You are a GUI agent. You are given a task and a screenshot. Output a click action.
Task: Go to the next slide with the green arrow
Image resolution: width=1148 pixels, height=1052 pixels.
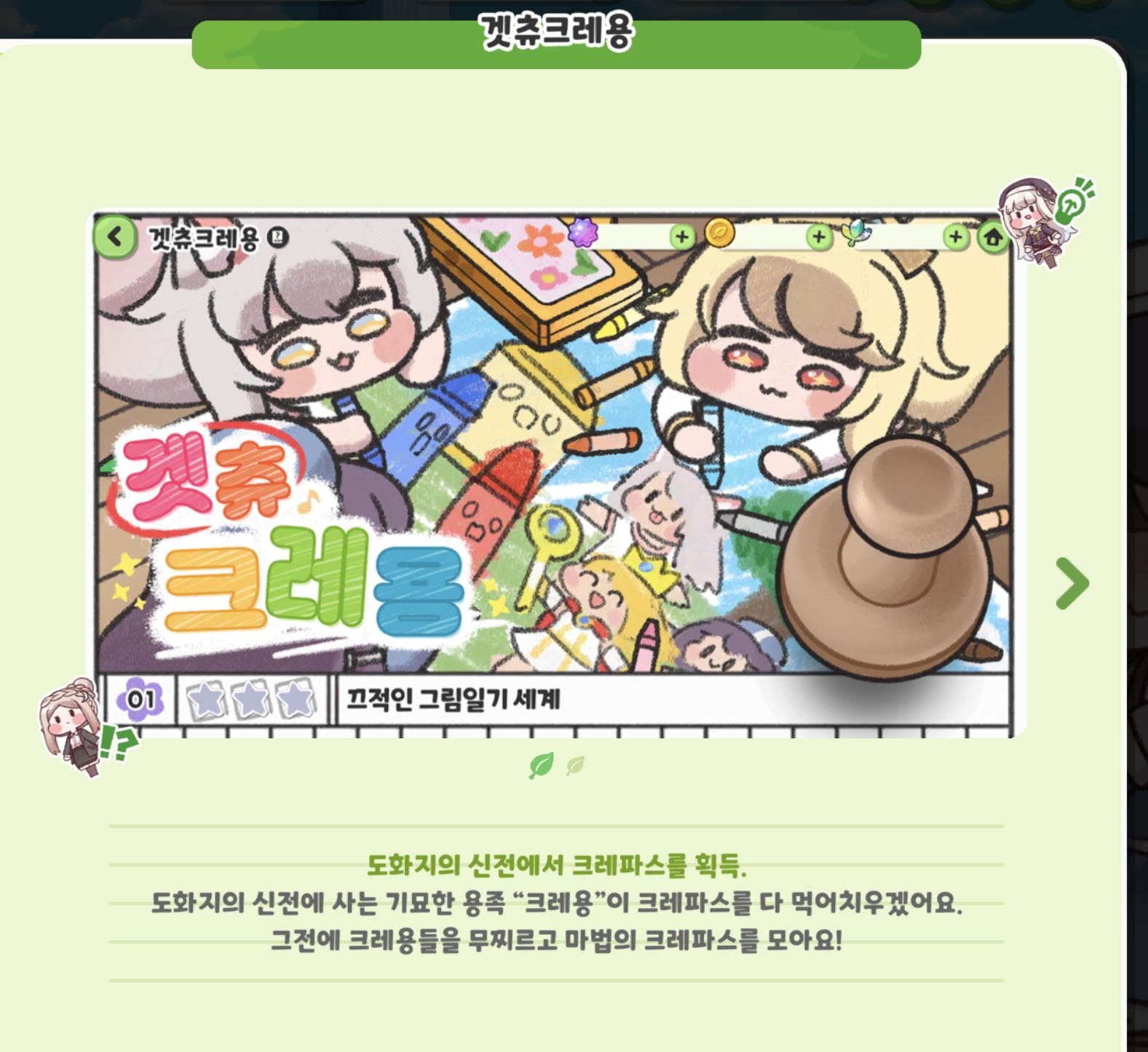point(1072,583)
